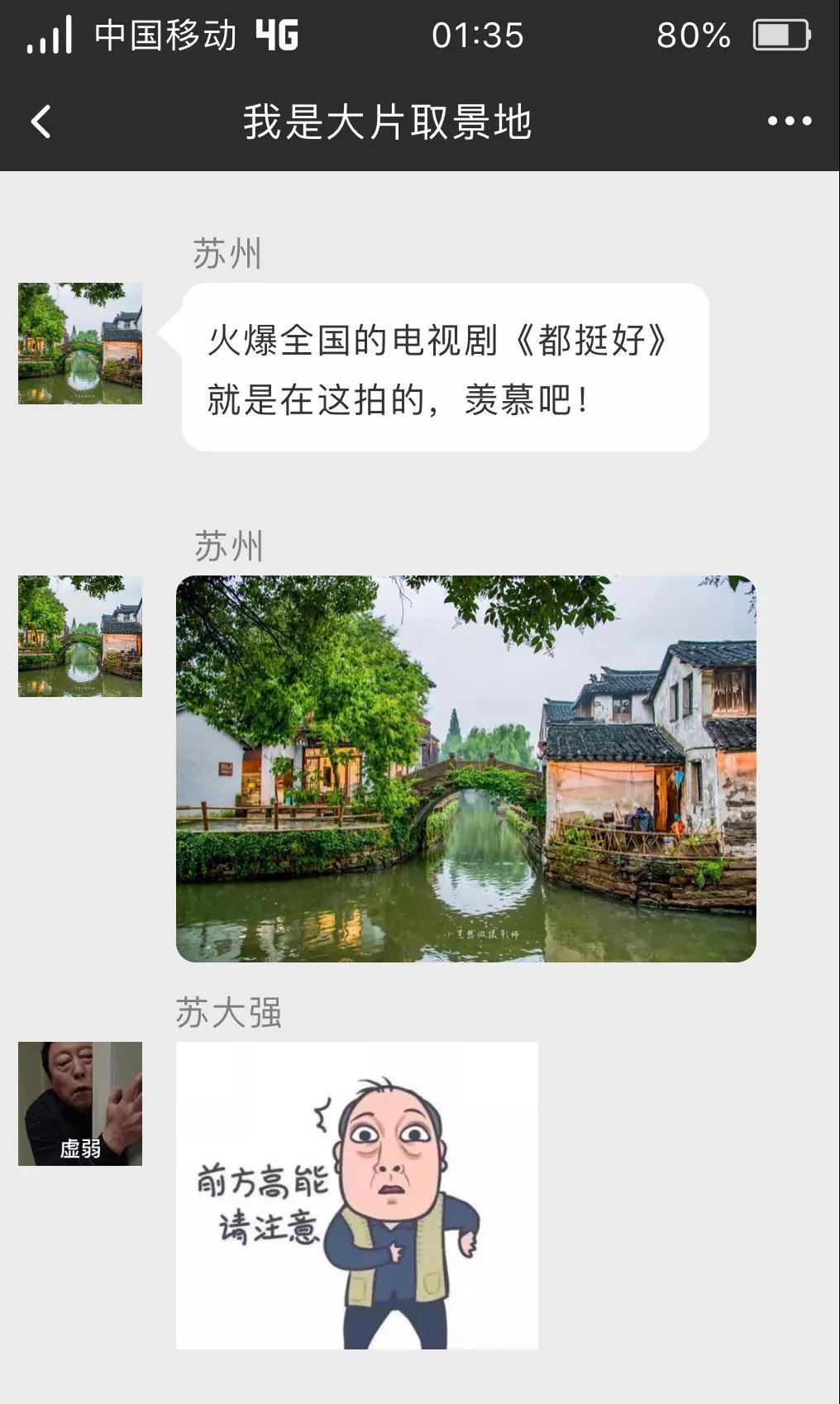The image size is (840, 1404).
Task: View 苏大强's profile avatar
Action: (x=80, y=1103)
